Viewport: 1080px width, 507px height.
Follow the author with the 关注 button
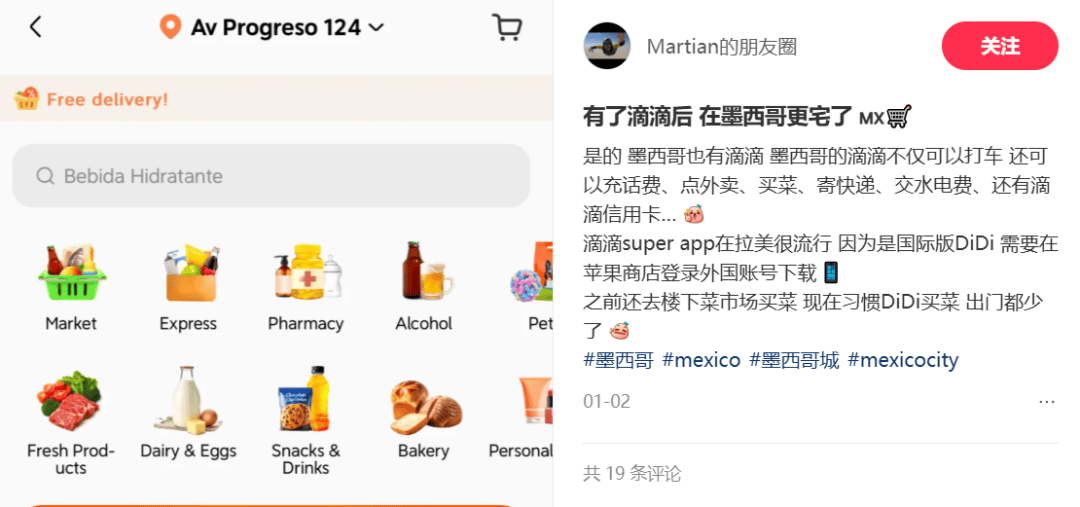click(x=999, y=46)
